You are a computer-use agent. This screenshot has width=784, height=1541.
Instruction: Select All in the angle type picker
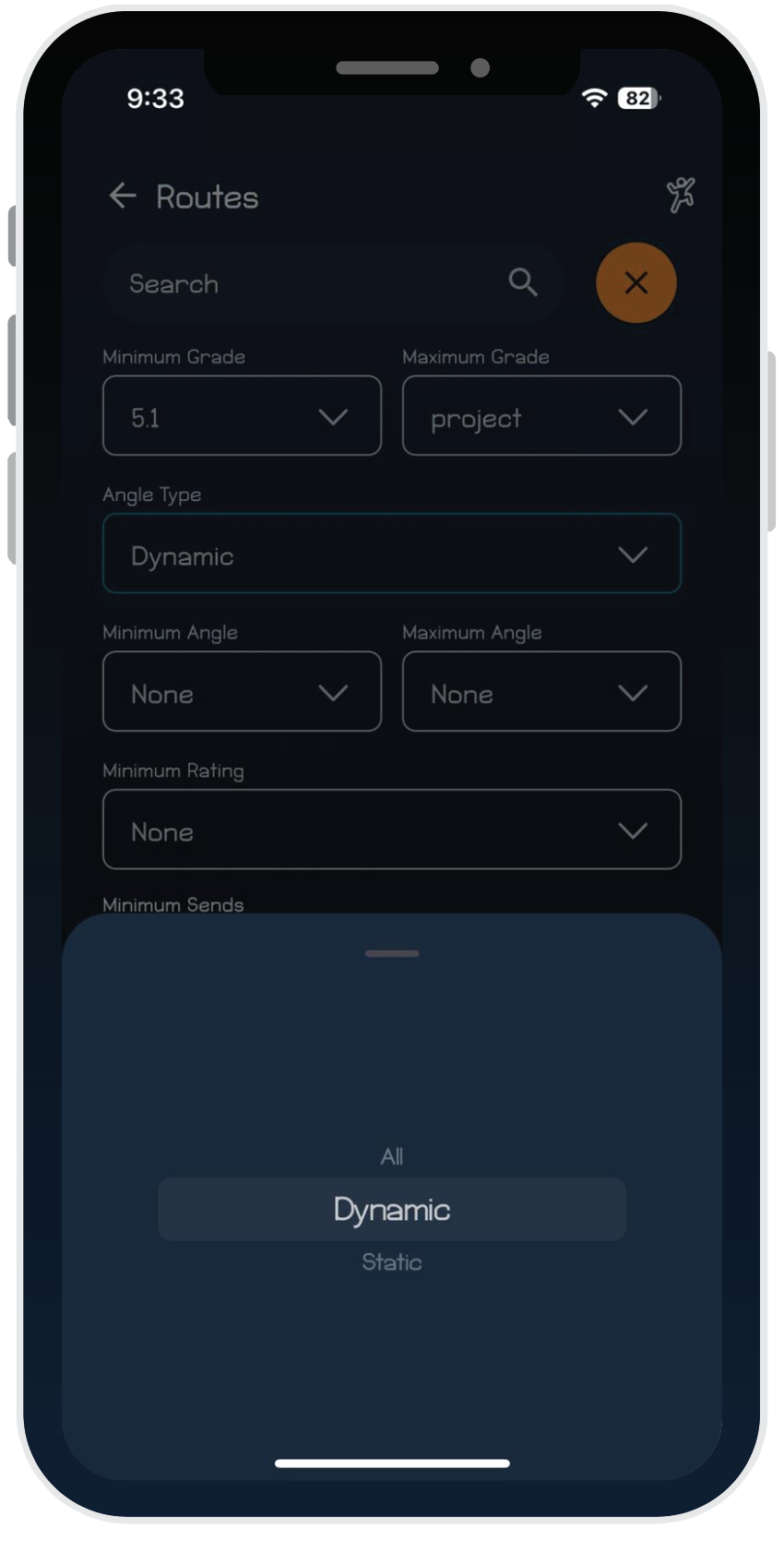[x=392, y=1156]
